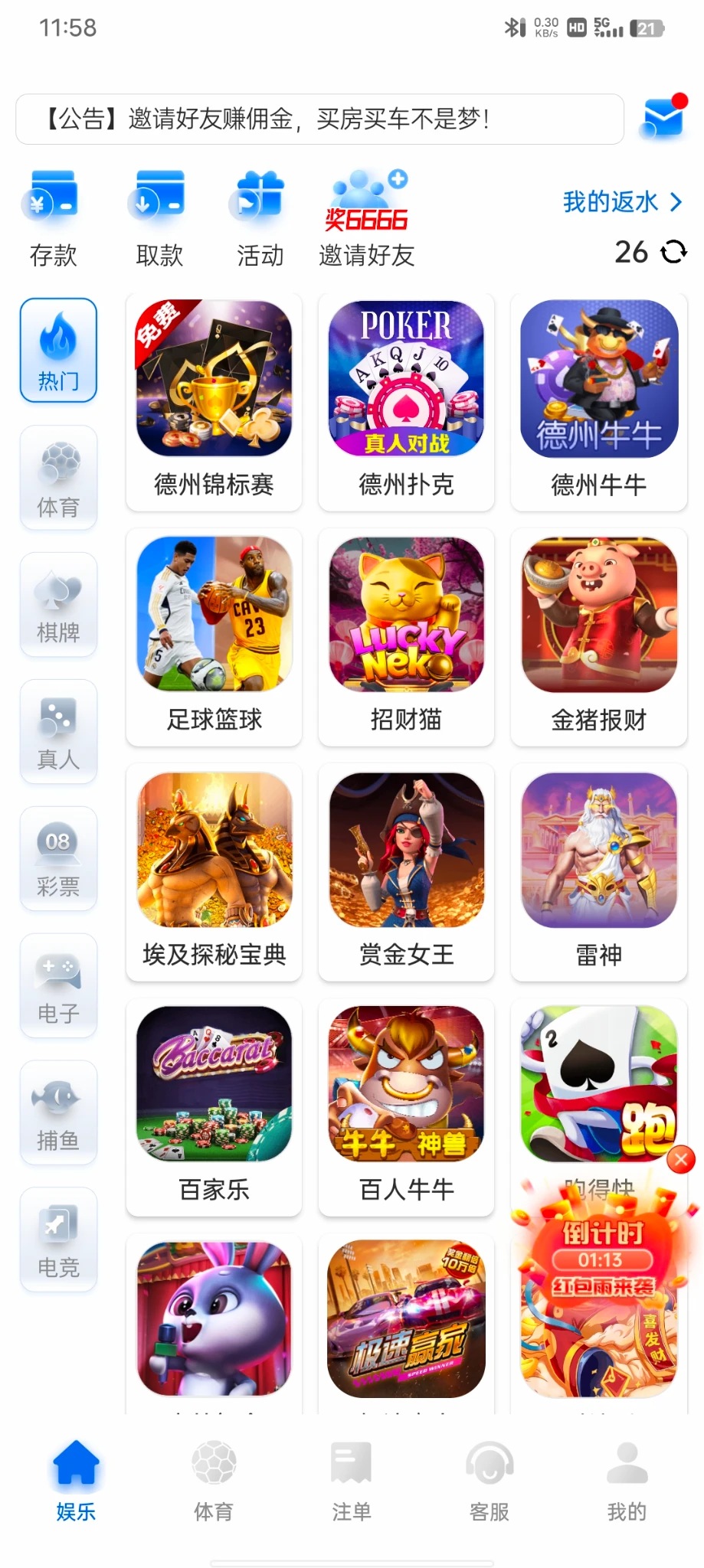Tap the 存款 deposit shortcut
This screenshot has height=1568, width=704.
tap(53, 218)
